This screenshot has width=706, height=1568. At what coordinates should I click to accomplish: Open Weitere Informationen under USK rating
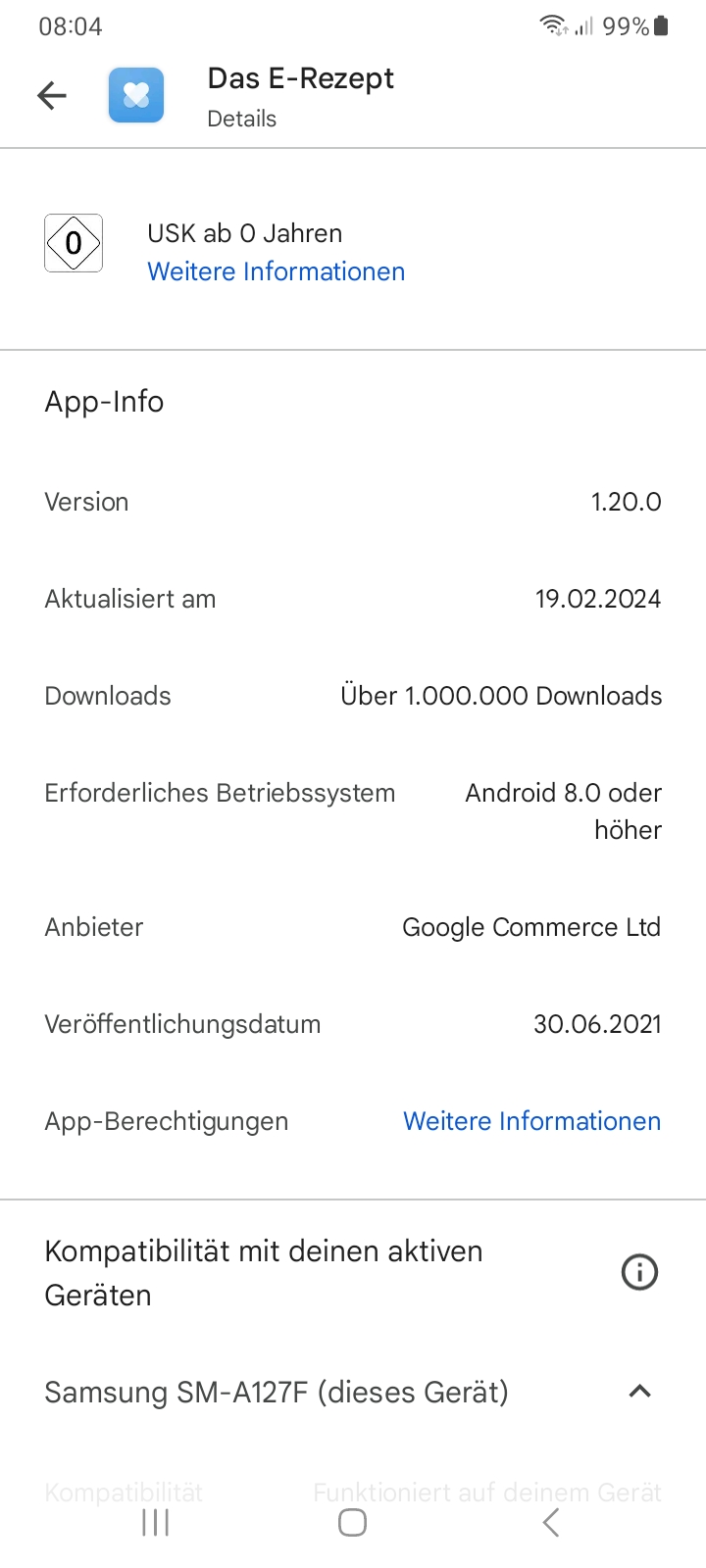point(276,271)
